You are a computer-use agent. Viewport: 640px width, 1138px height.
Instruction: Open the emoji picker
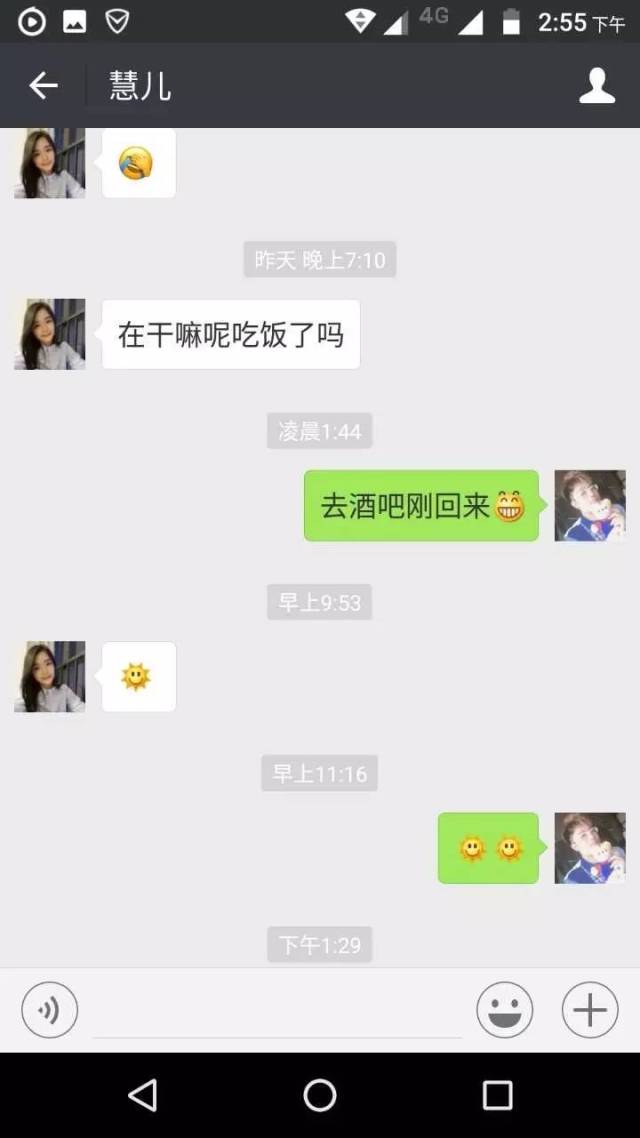click(504, 1010)
